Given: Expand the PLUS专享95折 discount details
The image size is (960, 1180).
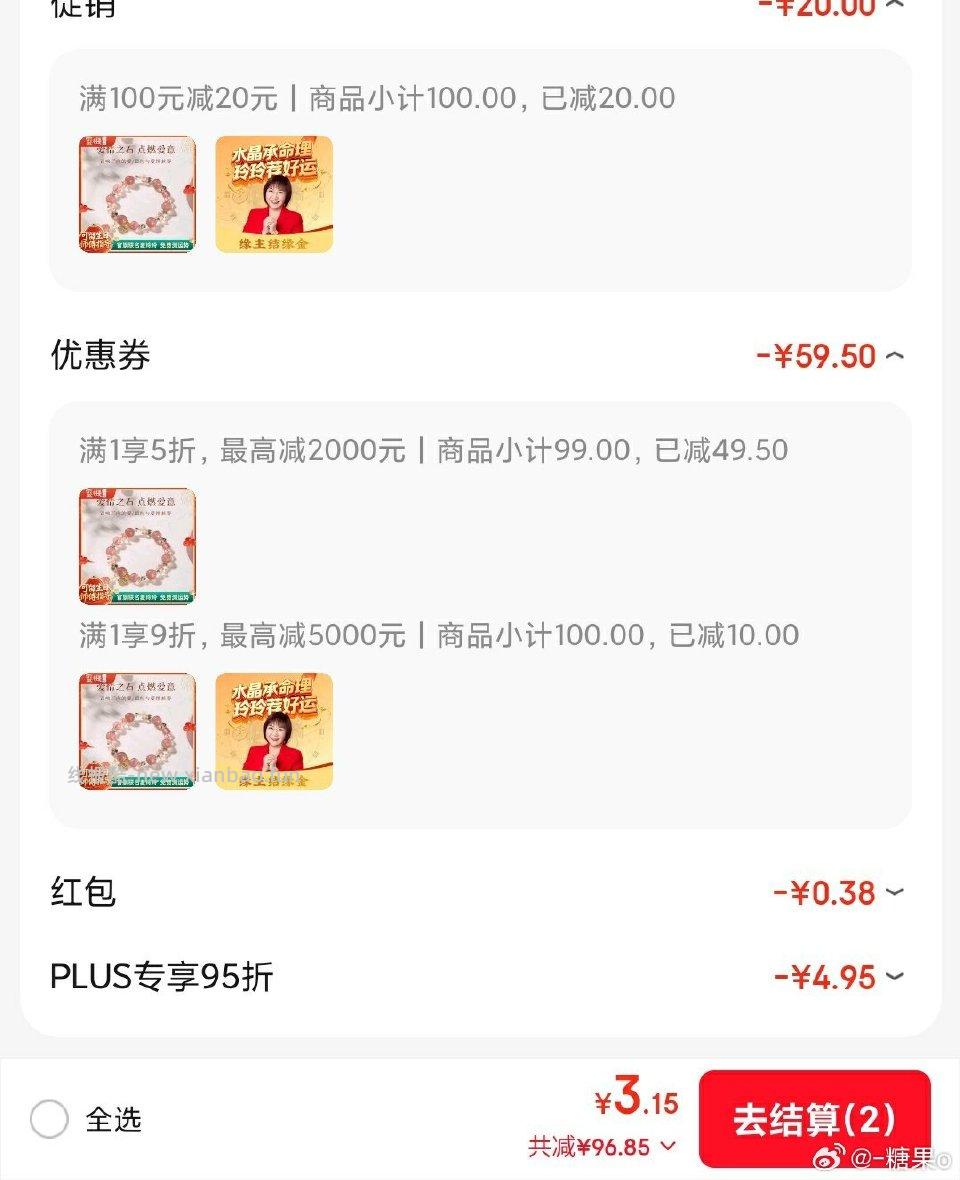Looking at the screenshot, I should click(895, 976).
